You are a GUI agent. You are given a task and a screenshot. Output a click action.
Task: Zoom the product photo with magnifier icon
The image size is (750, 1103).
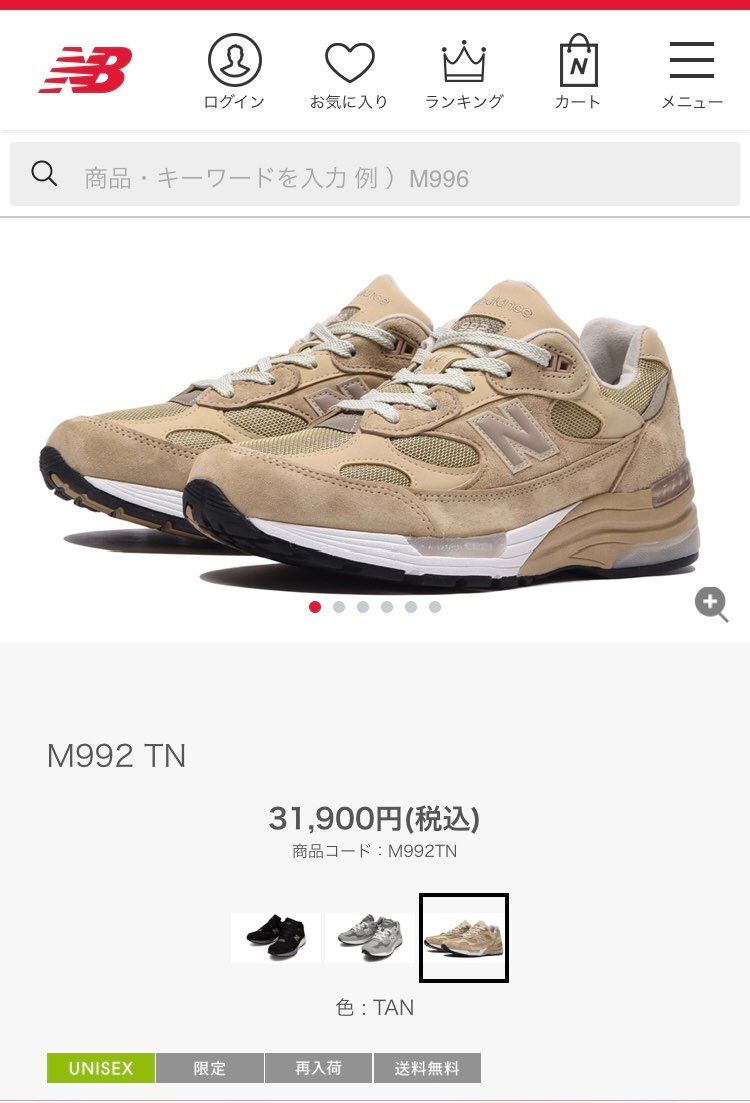[x=712, y=604]
